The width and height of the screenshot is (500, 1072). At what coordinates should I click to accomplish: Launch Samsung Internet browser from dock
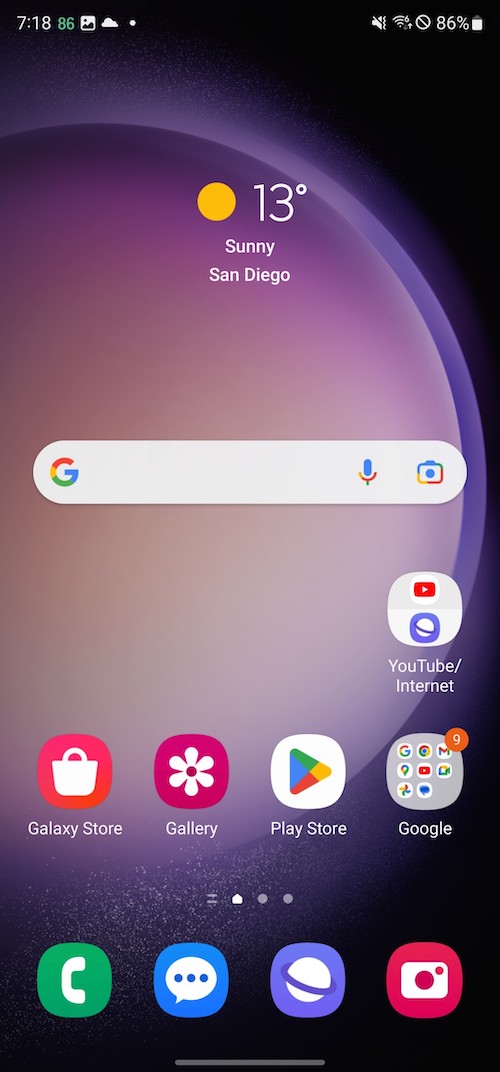pyautogui.click(x=308, y=980)
